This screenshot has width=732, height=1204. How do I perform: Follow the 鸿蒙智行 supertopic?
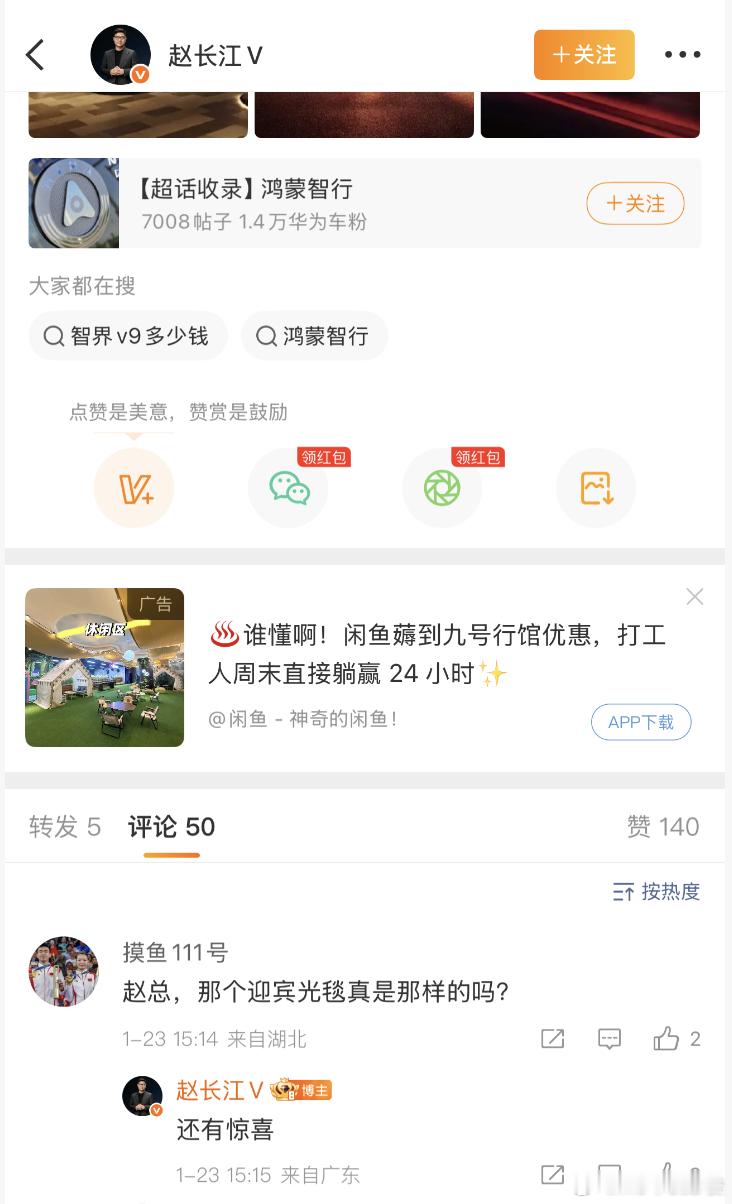coord(635,203)
